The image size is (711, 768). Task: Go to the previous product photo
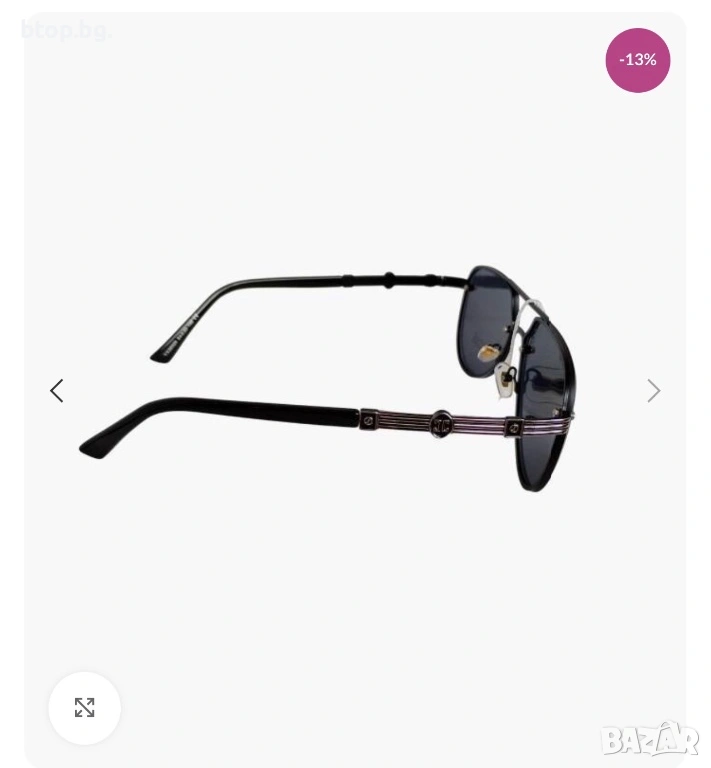(x=57, y=391)
